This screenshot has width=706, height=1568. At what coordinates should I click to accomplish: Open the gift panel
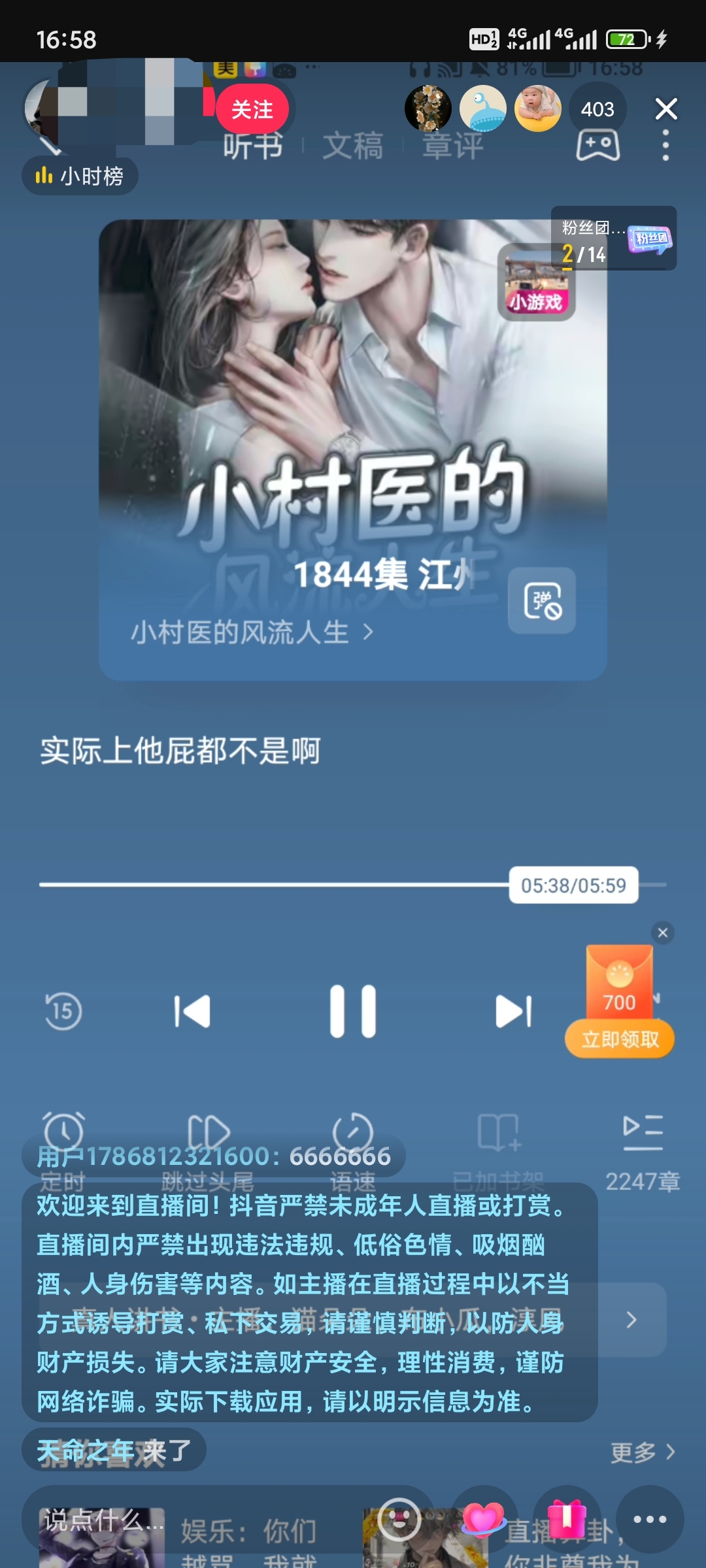click(567, 1518)
